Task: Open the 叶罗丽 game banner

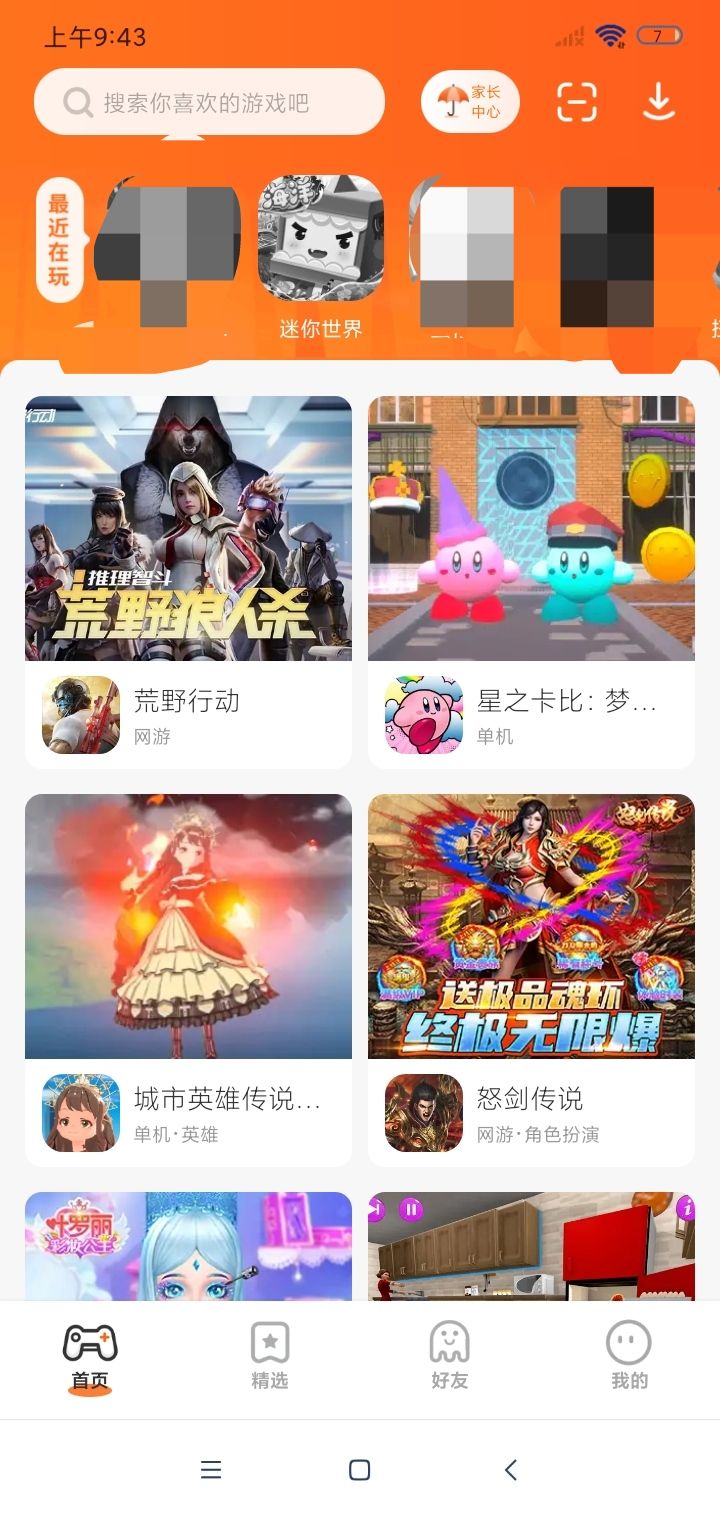Action: click(x=188, y=1246)
